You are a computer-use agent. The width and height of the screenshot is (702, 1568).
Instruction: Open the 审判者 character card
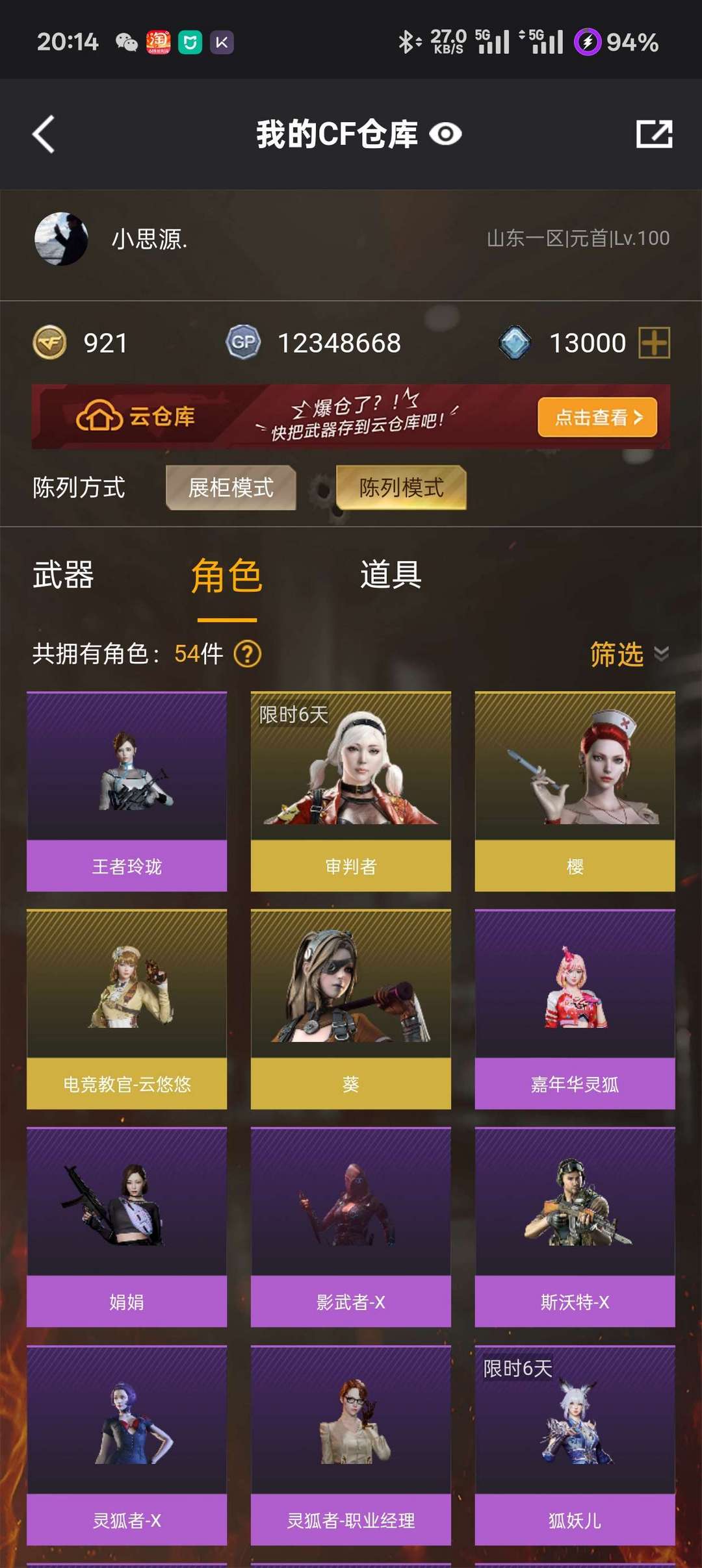351,791
